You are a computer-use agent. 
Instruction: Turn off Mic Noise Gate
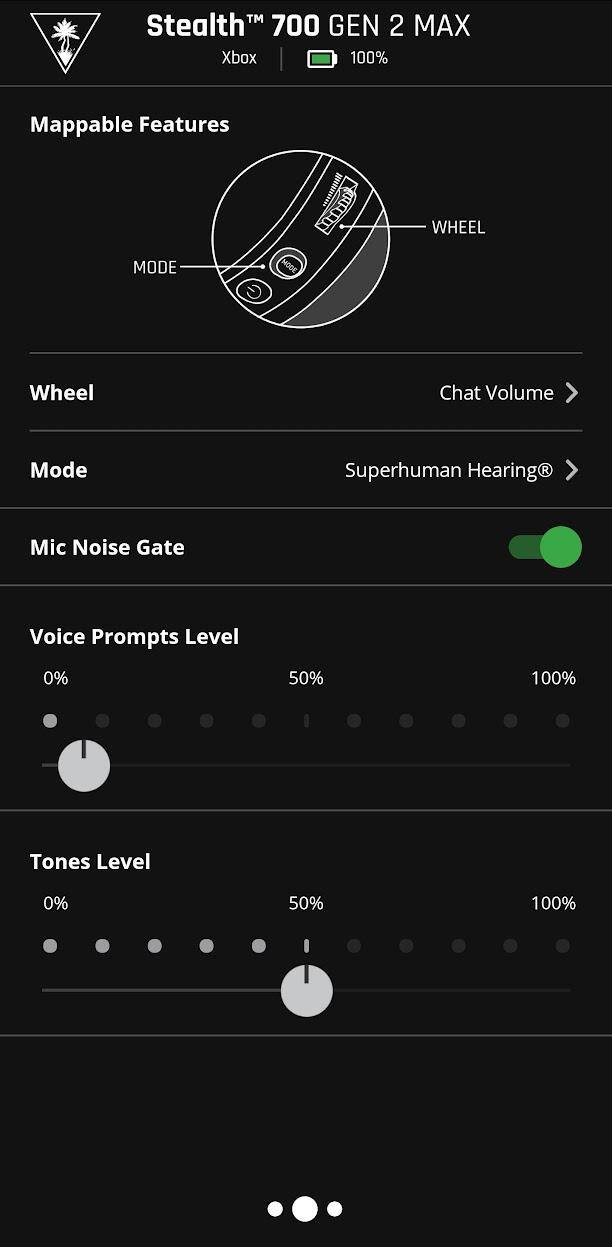click(x=545, y=547)
